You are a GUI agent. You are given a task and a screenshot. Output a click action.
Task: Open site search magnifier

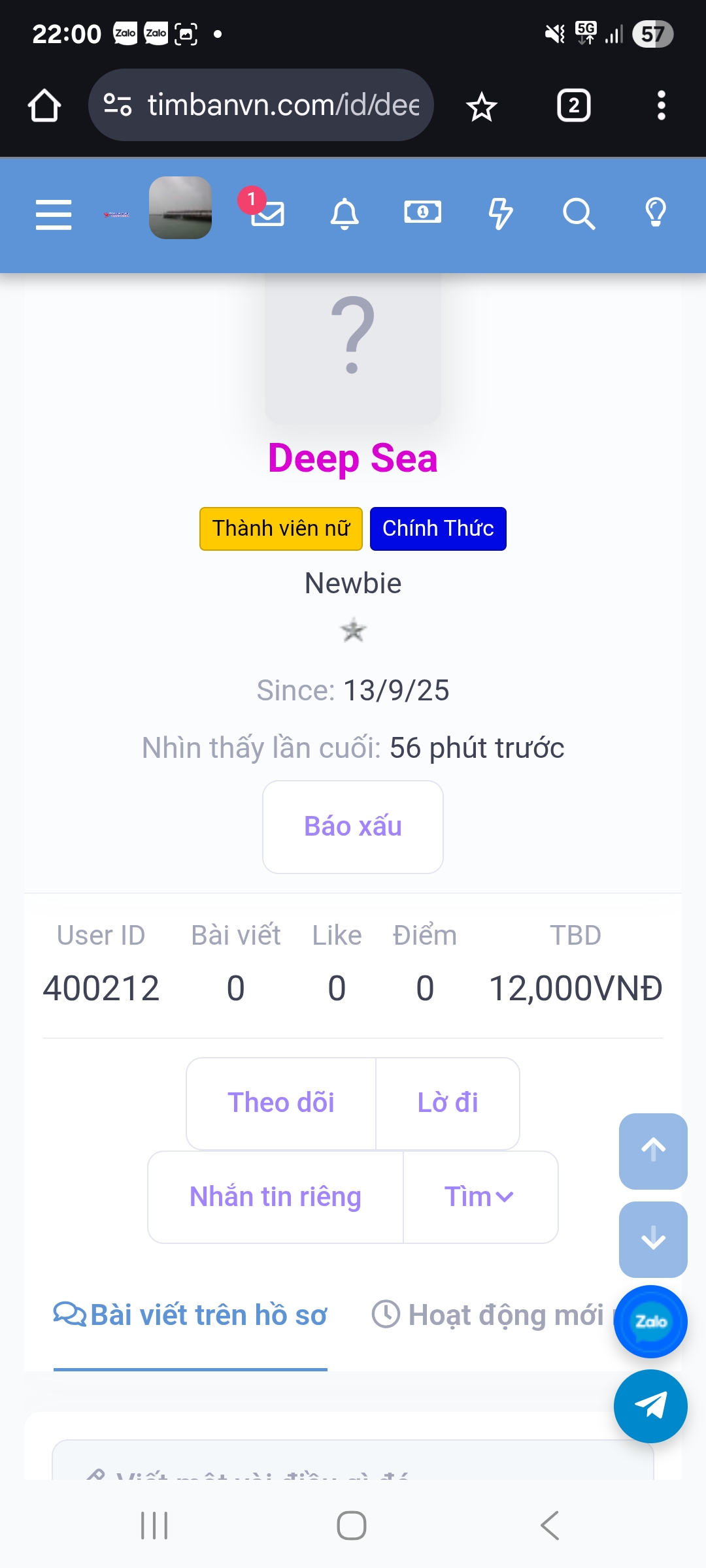[579, 214]
